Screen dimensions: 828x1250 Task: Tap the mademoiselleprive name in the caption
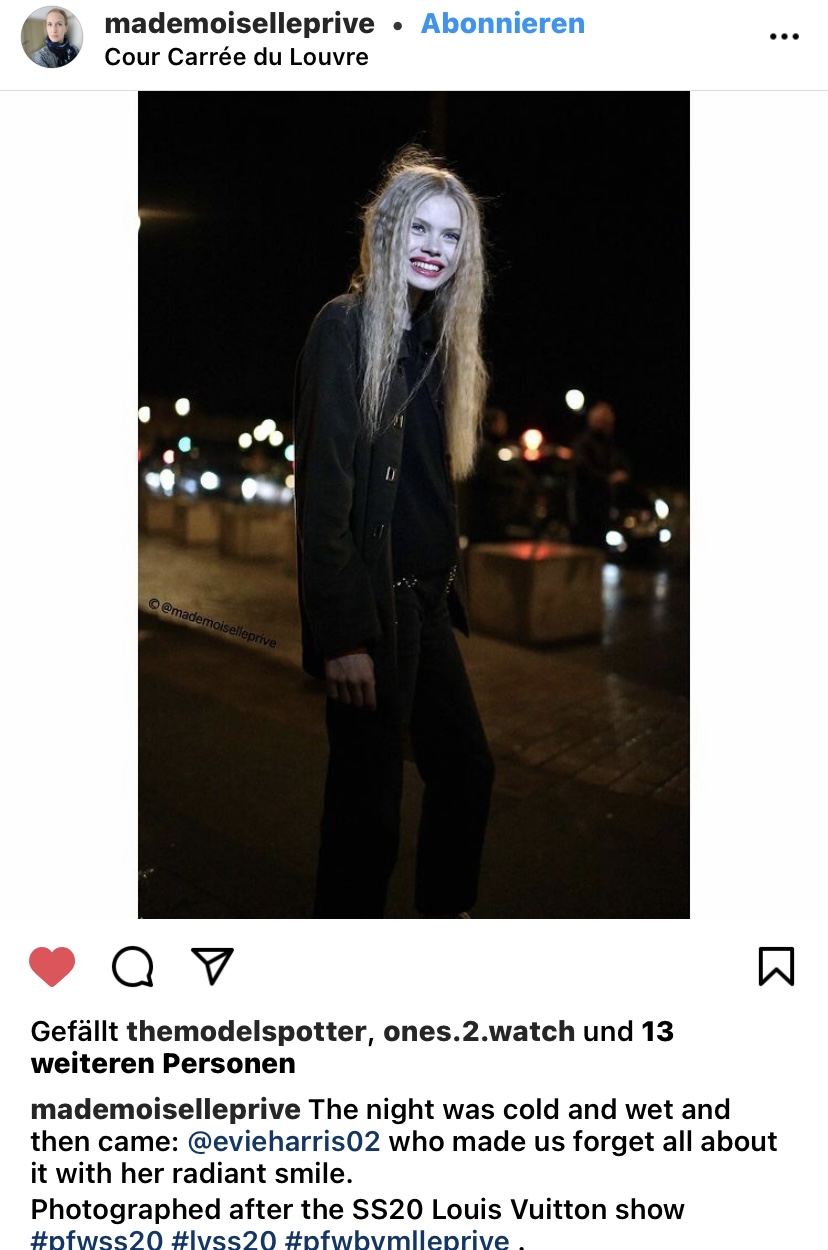coord(165,1109)
